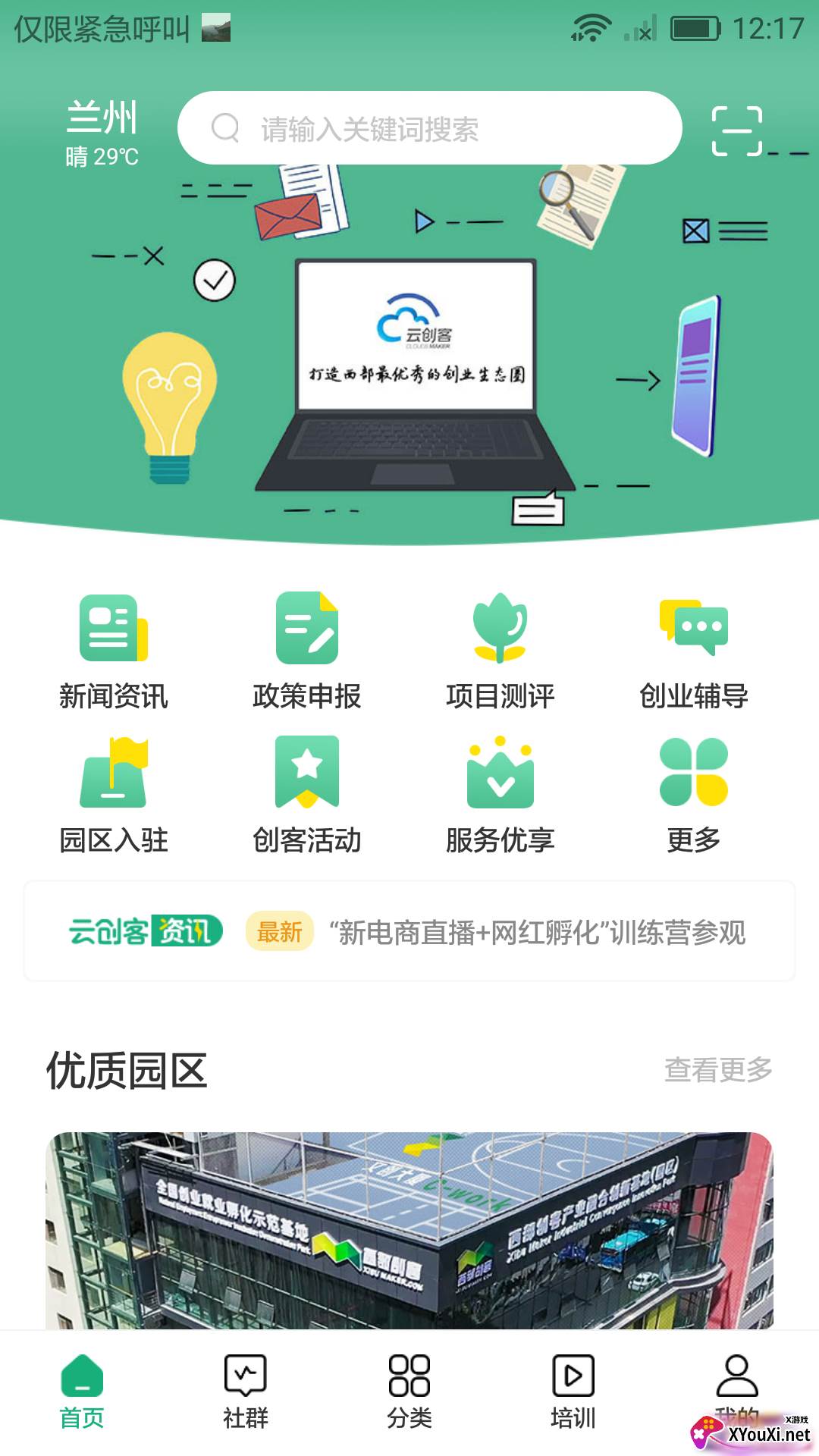This screenshot has height=1456, width=819.
Task: Switch to the 分类 tab
Action: [x=409, y=1392]
